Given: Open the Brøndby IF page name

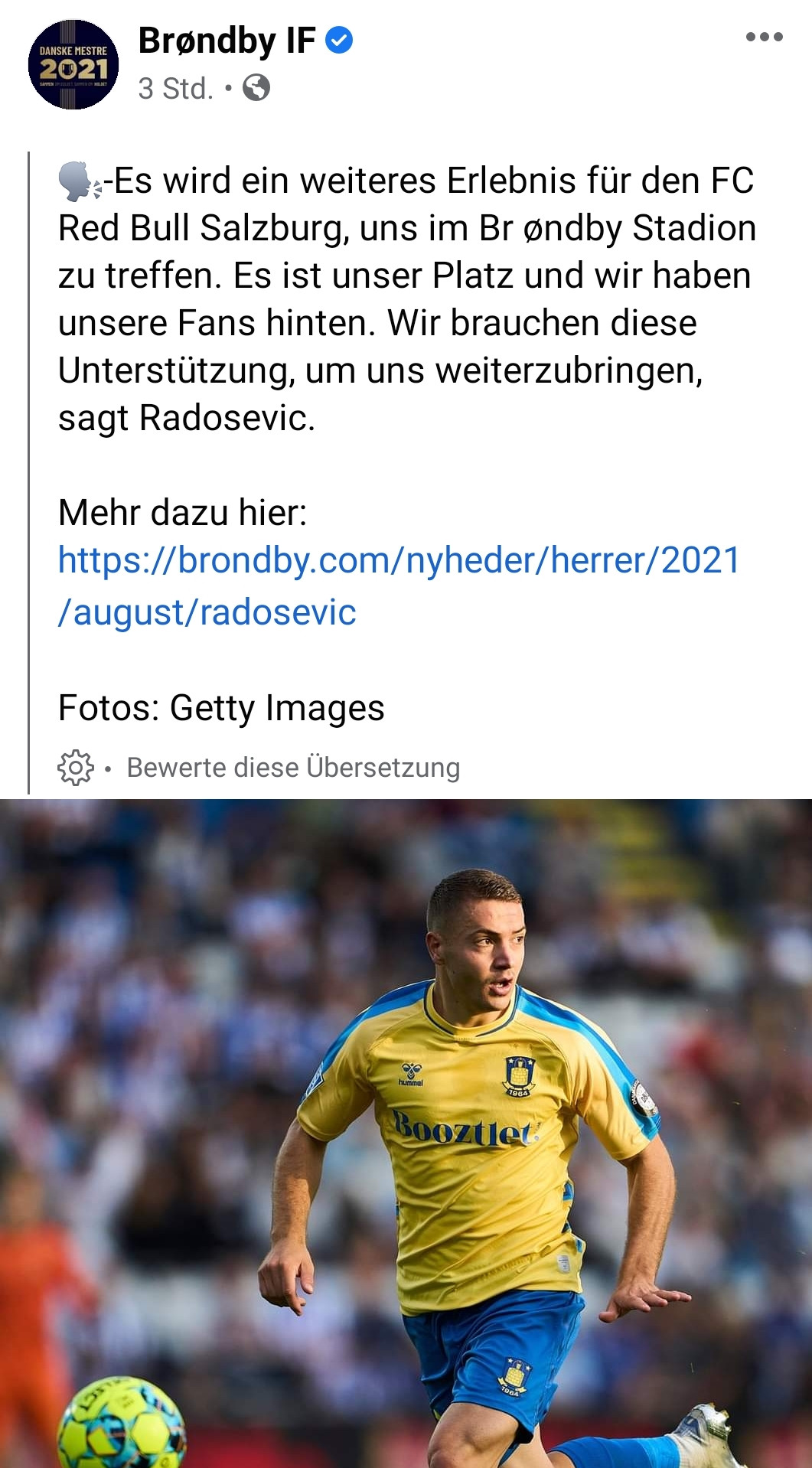Looking at the screenshot, I should point(227,41).
